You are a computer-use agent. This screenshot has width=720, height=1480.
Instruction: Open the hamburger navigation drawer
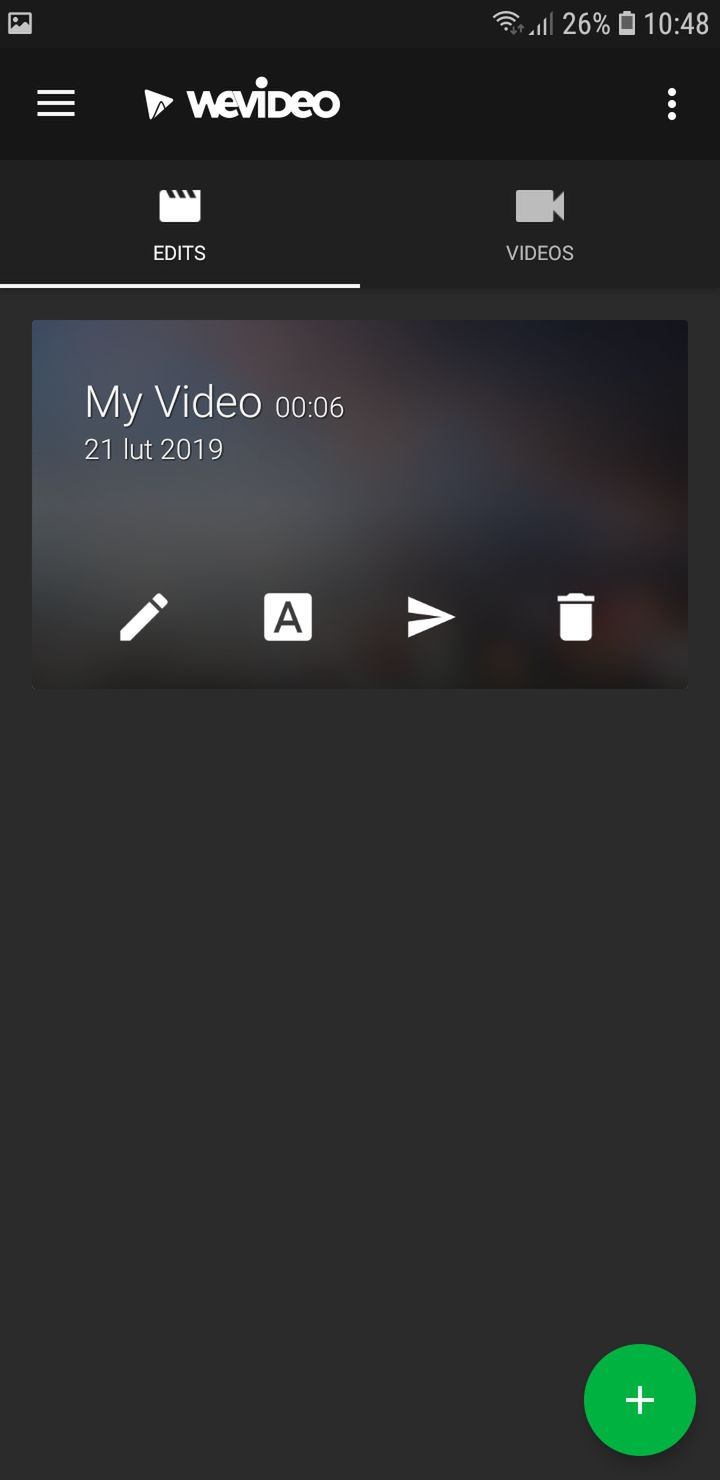tap(56, 104)
